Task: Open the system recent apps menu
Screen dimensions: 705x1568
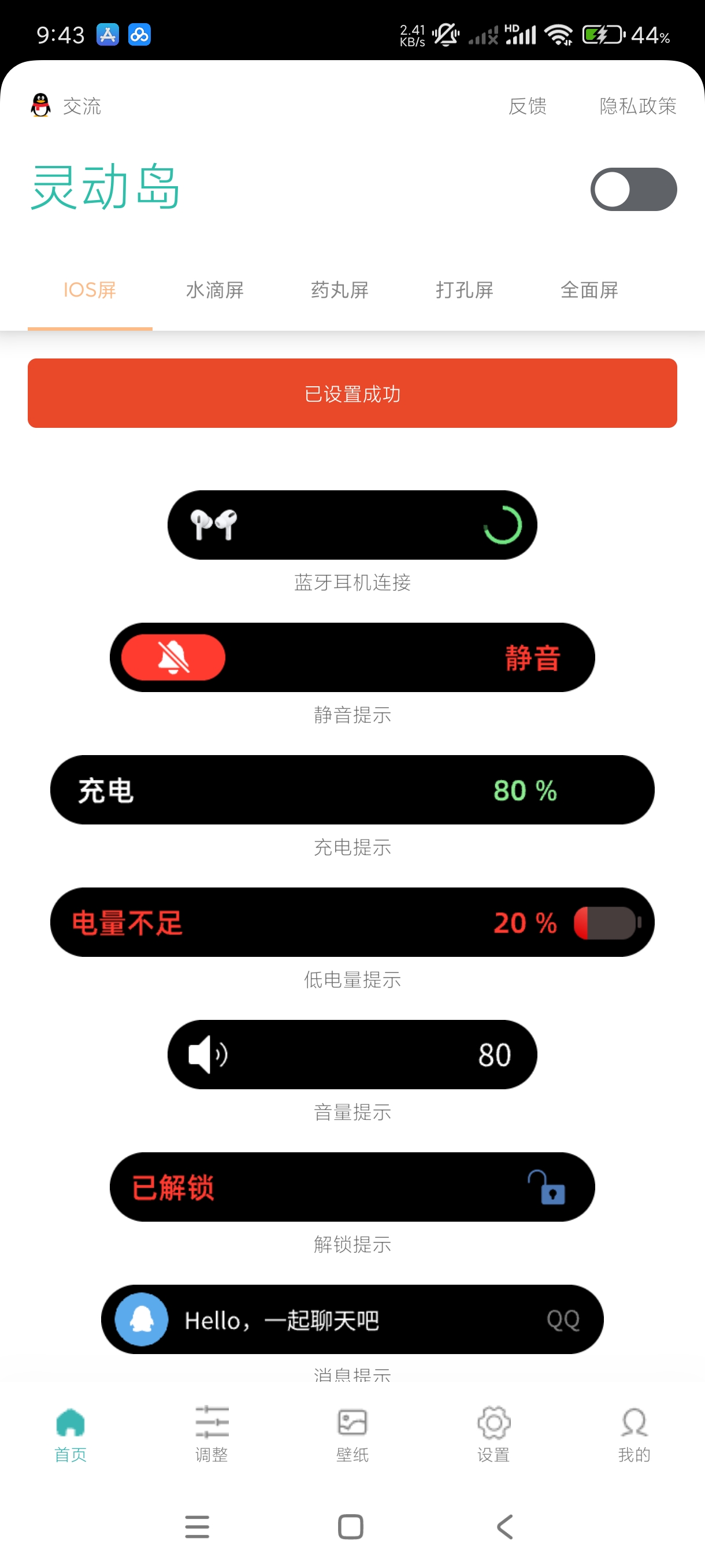Action: coord(197,1526)
